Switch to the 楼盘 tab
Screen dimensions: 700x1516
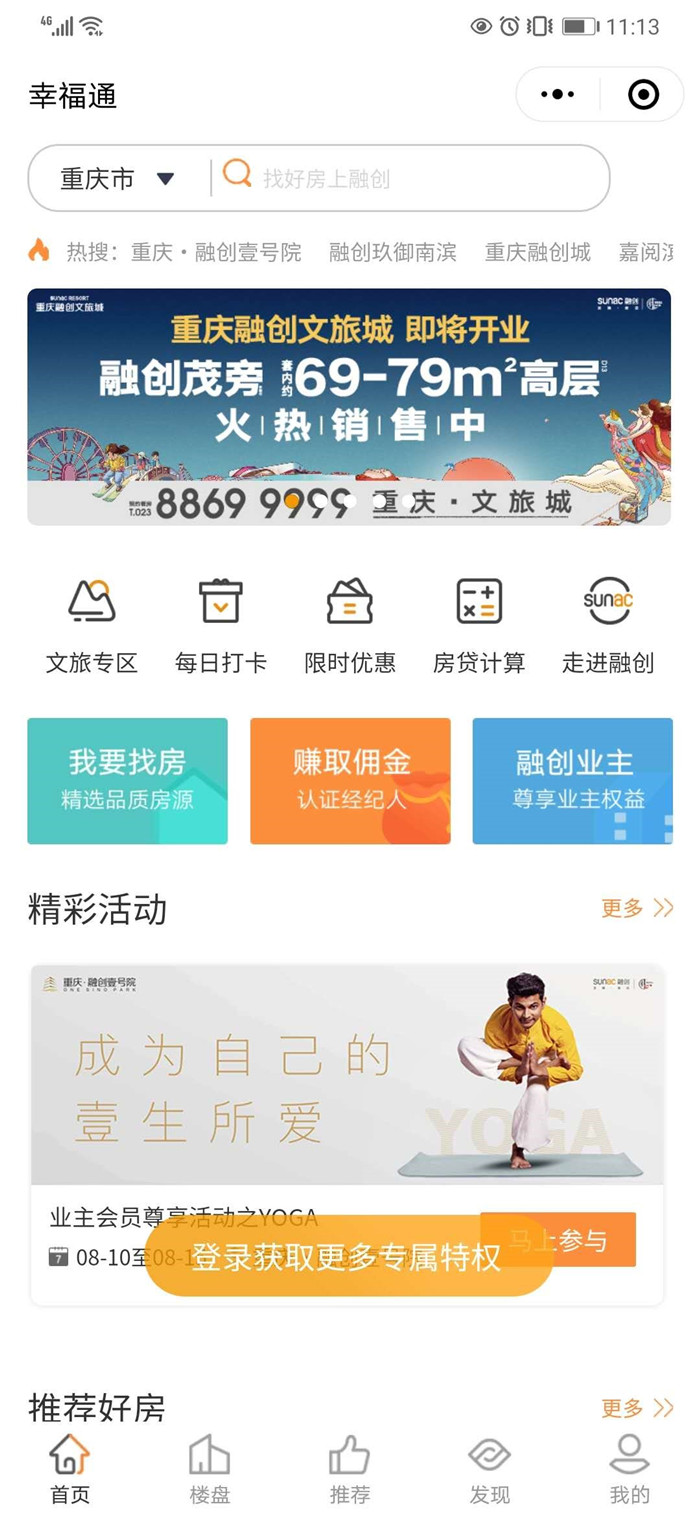pyautogui.click(x=209, y=1469)
